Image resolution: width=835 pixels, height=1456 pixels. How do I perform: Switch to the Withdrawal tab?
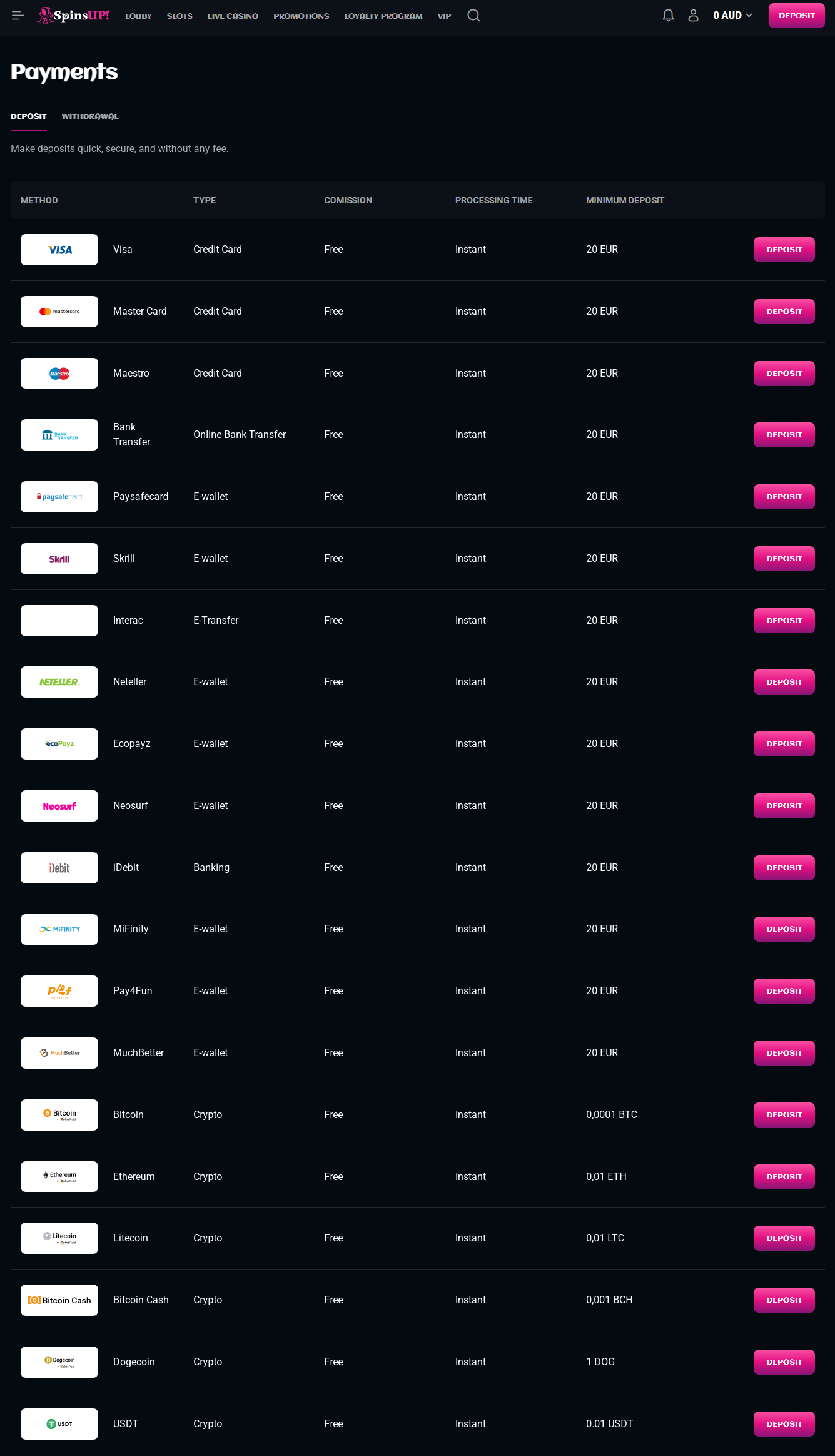(90, 116)
